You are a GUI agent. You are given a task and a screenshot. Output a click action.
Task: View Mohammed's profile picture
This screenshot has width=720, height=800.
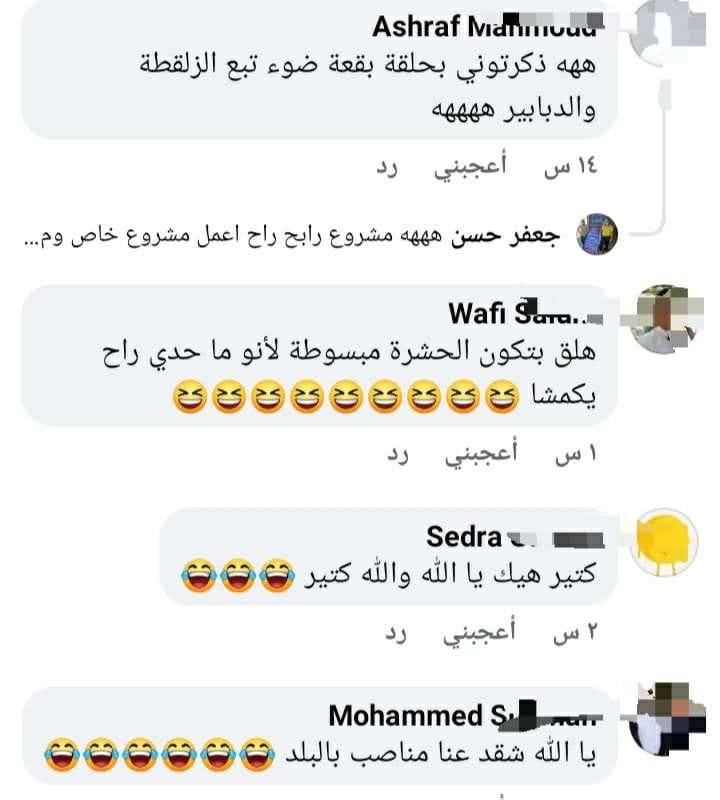(x=667, y=717)
